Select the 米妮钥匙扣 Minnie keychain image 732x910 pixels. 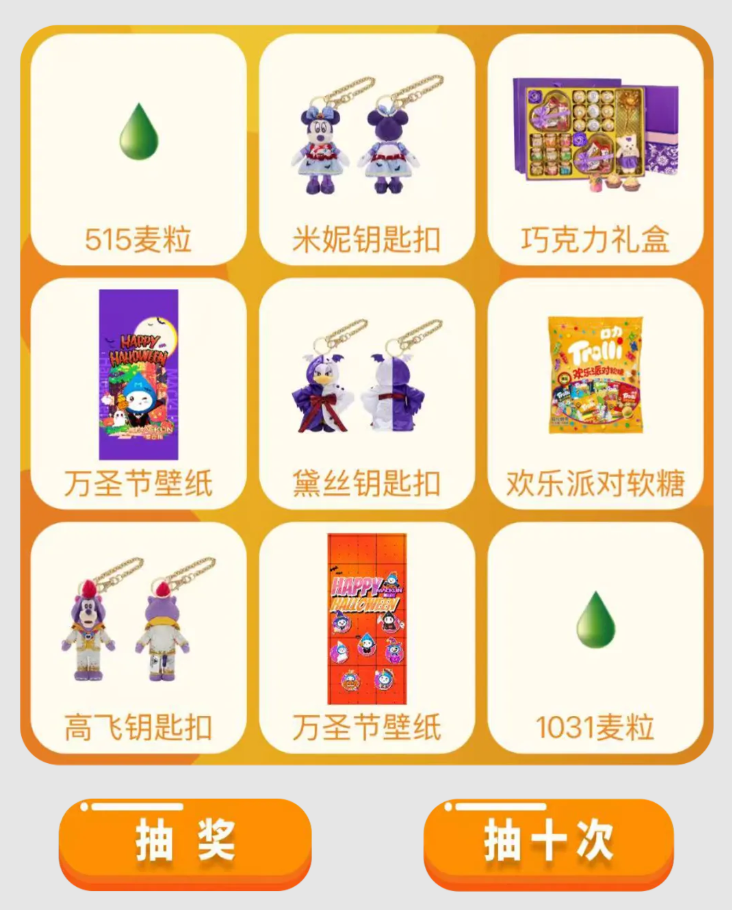point(366,135)
